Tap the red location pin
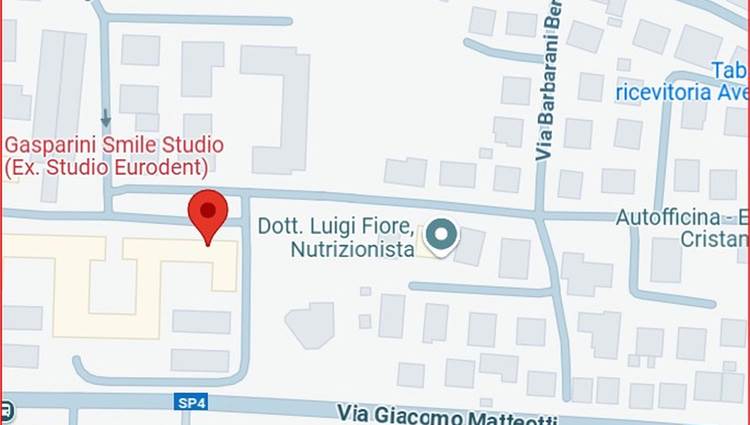Screen dimensions: 750x425 (x=208, y=214)
